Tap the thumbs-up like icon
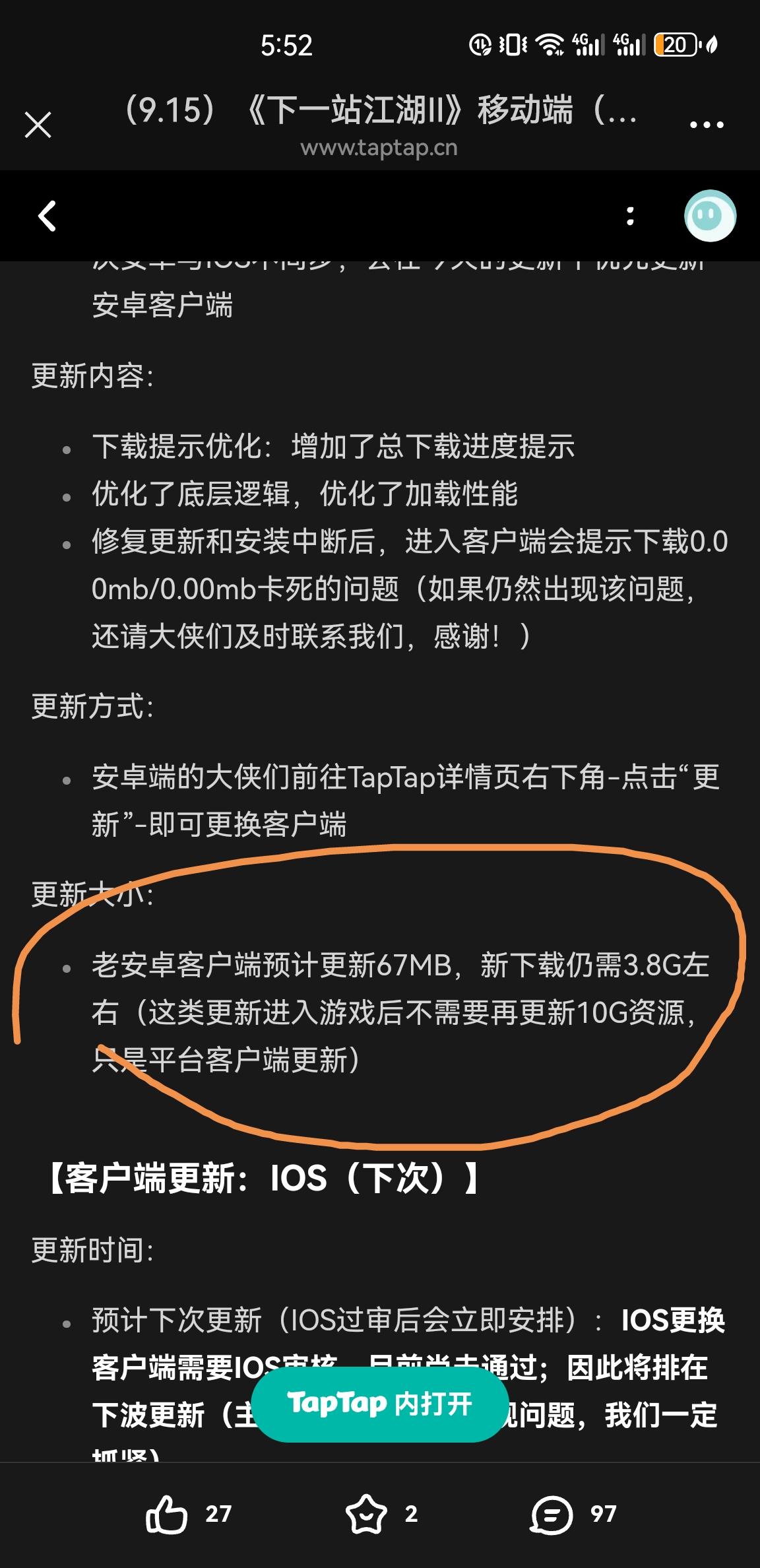 167,1515
